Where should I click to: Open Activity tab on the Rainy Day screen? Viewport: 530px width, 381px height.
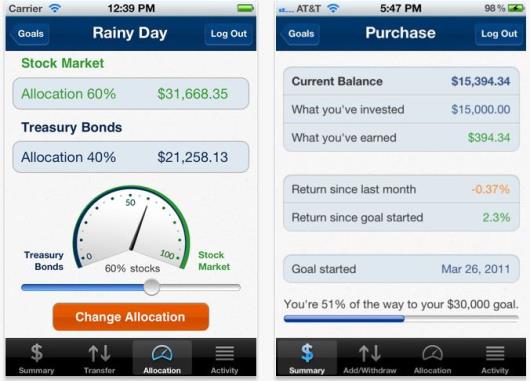pyautogui.click(x=224, y=358)
